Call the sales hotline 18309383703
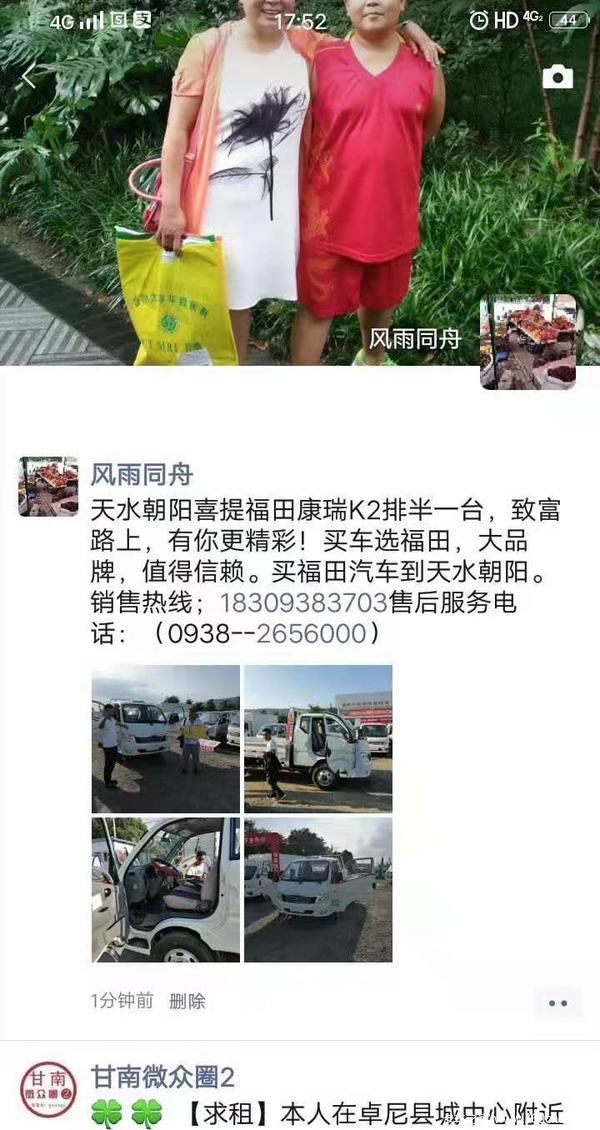This screenshot has height=1130, width=600. tap(303, 603)
